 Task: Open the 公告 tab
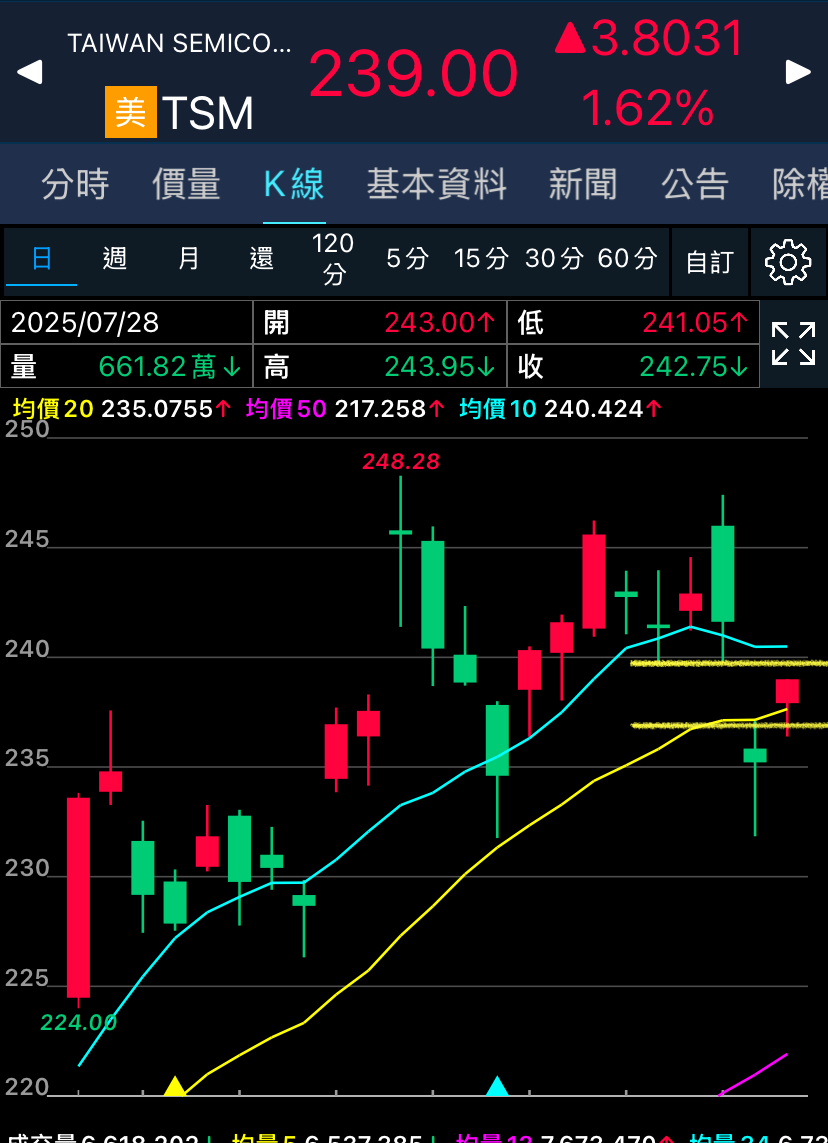[695, 184]
